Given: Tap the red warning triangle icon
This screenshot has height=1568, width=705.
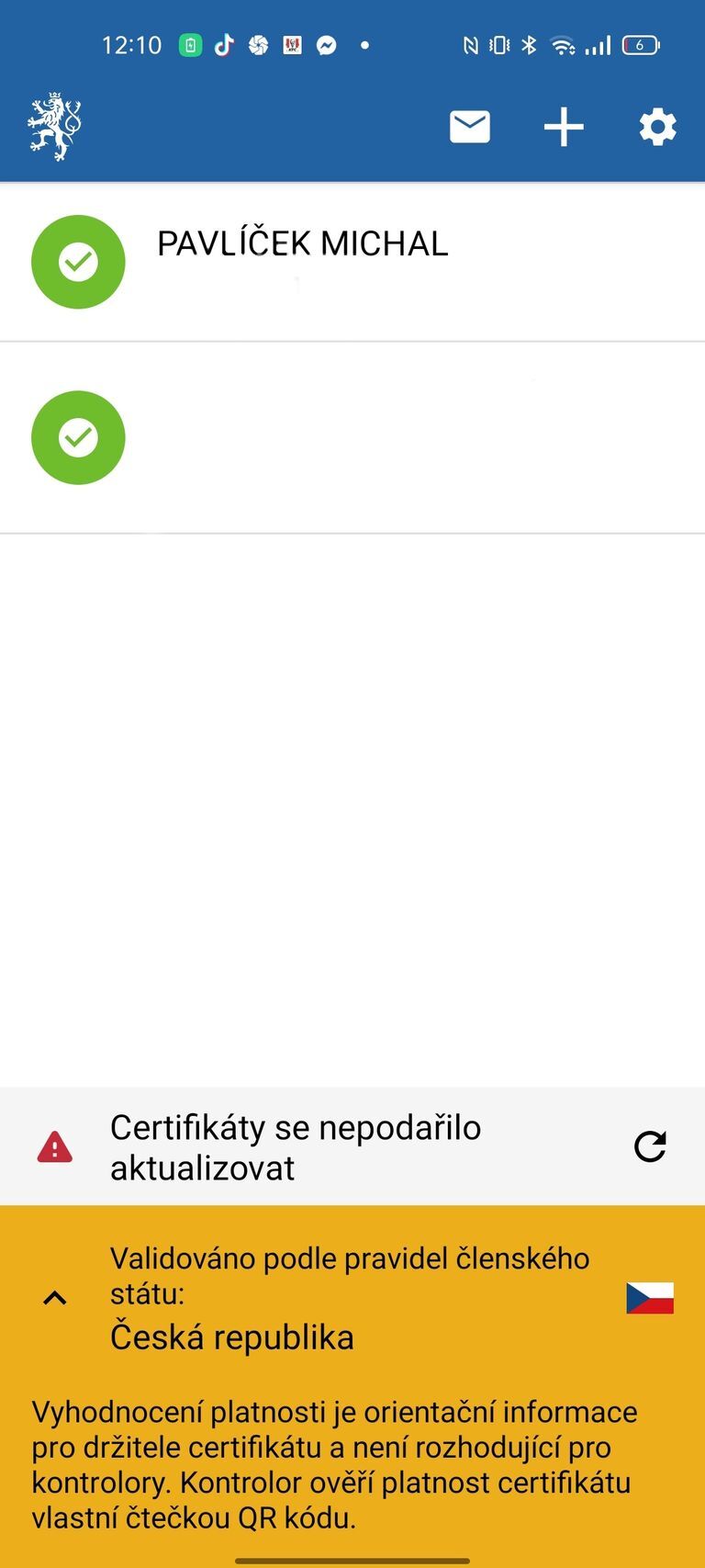Looking at the screenshot, I should click(x=54, y=1145).
